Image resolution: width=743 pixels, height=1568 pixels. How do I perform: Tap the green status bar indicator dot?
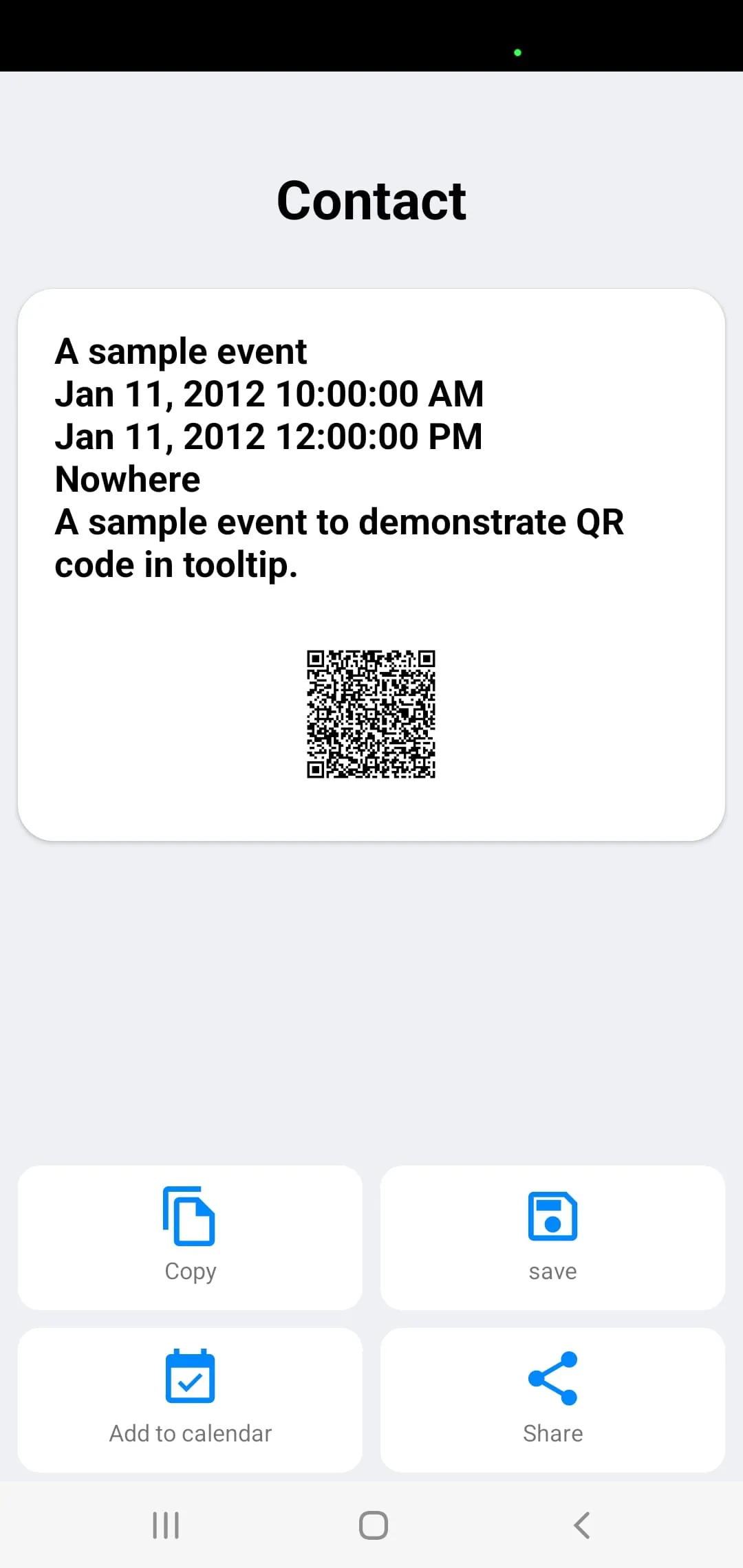[517, 52]
